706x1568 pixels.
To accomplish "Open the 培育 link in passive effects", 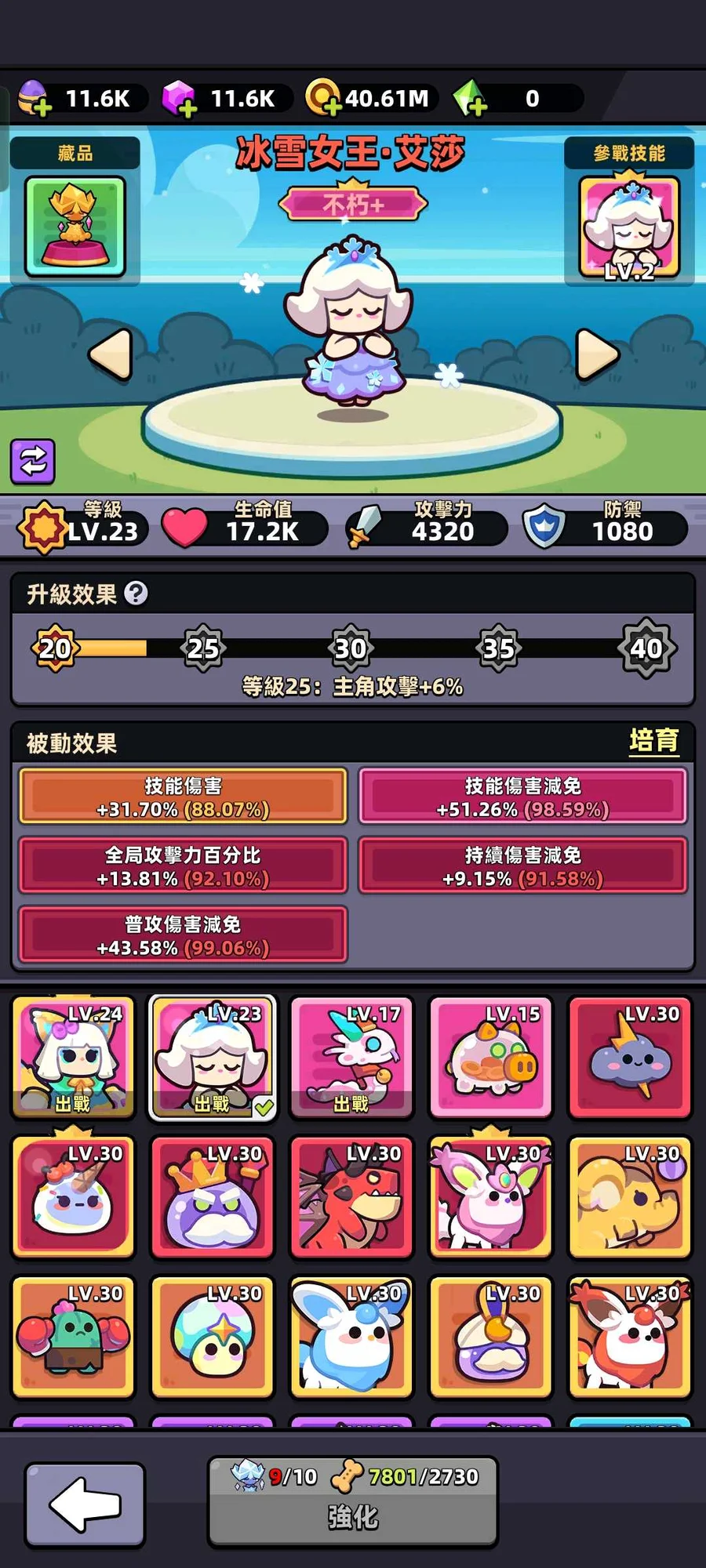I will 653,741.
